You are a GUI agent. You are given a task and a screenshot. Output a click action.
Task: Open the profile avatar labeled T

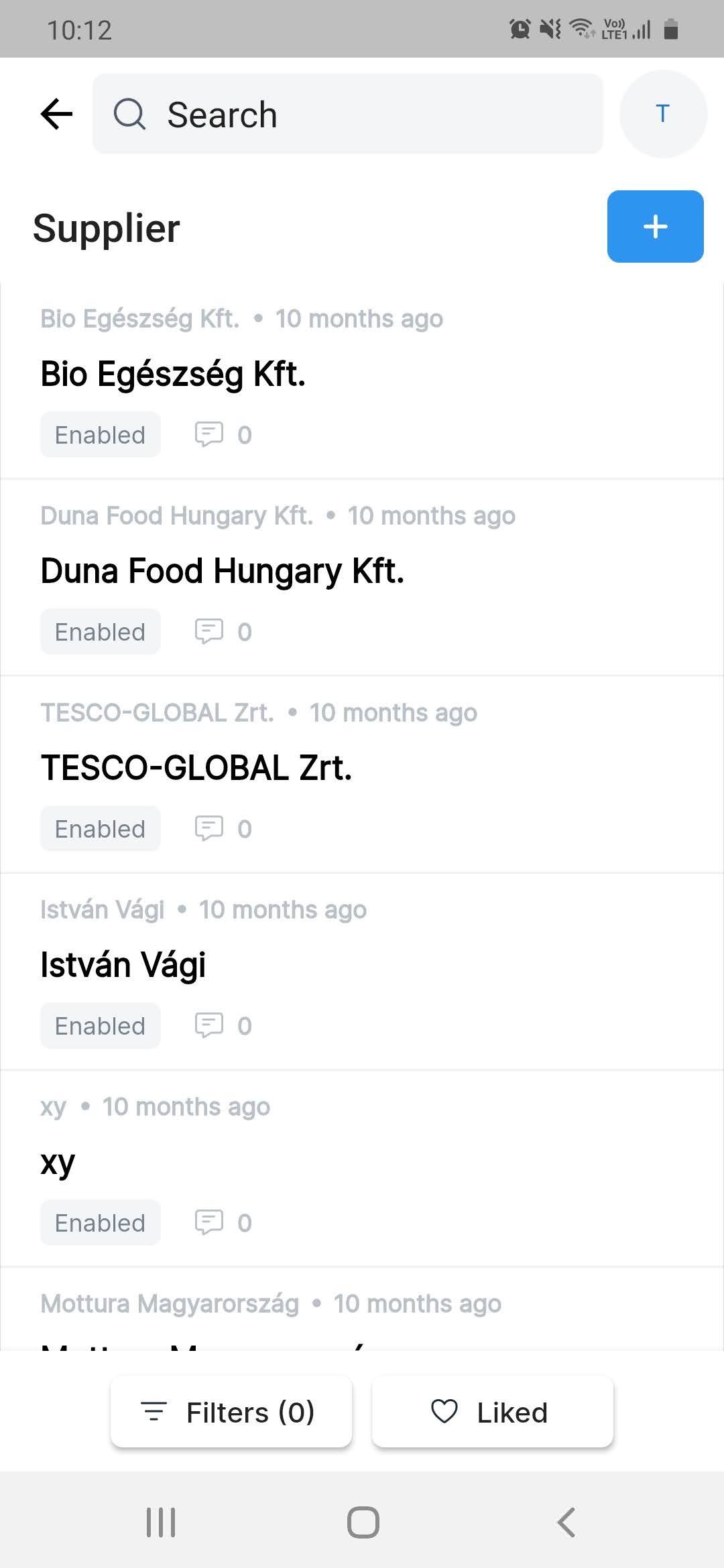(662, 114)
